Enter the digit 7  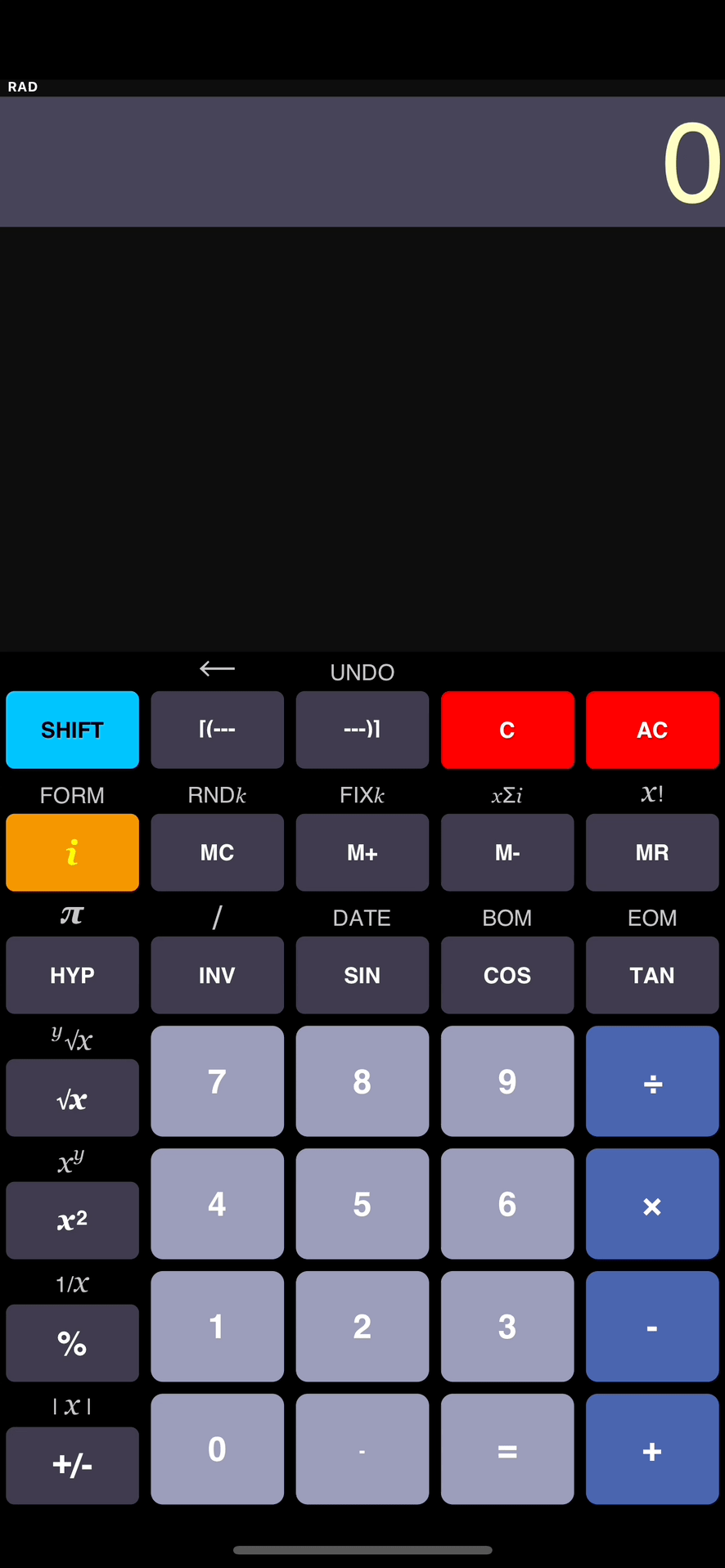(217, 1081)
